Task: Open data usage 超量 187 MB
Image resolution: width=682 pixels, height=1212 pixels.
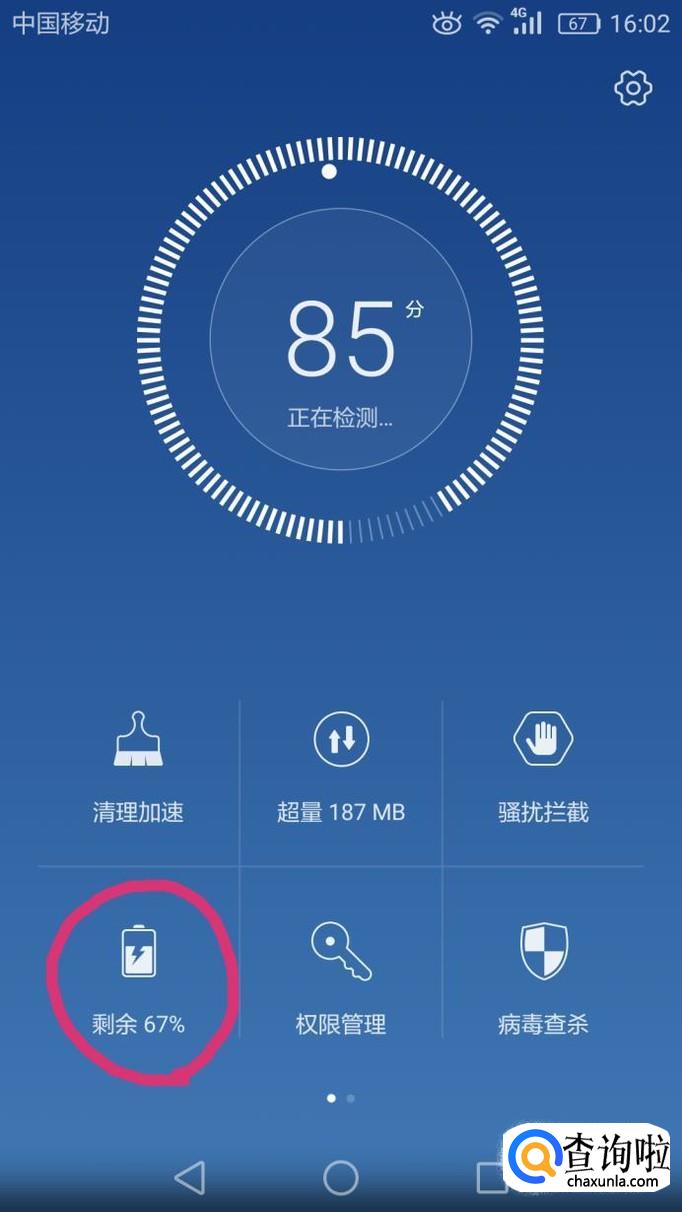Action: (x=341, y=770)
